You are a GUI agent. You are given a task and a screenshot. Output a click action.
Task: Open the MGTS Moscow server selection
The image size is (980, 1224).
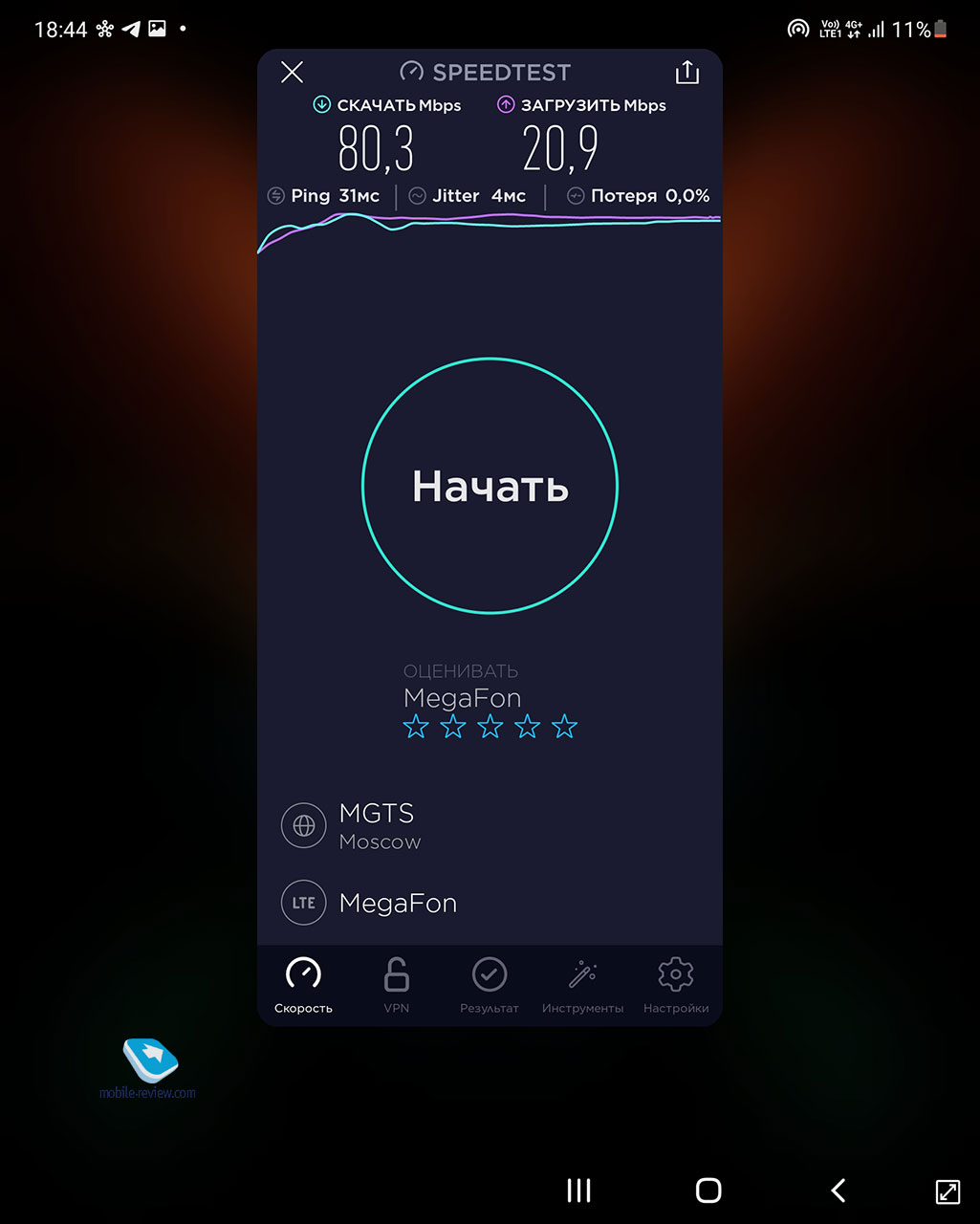pos(379,825)
